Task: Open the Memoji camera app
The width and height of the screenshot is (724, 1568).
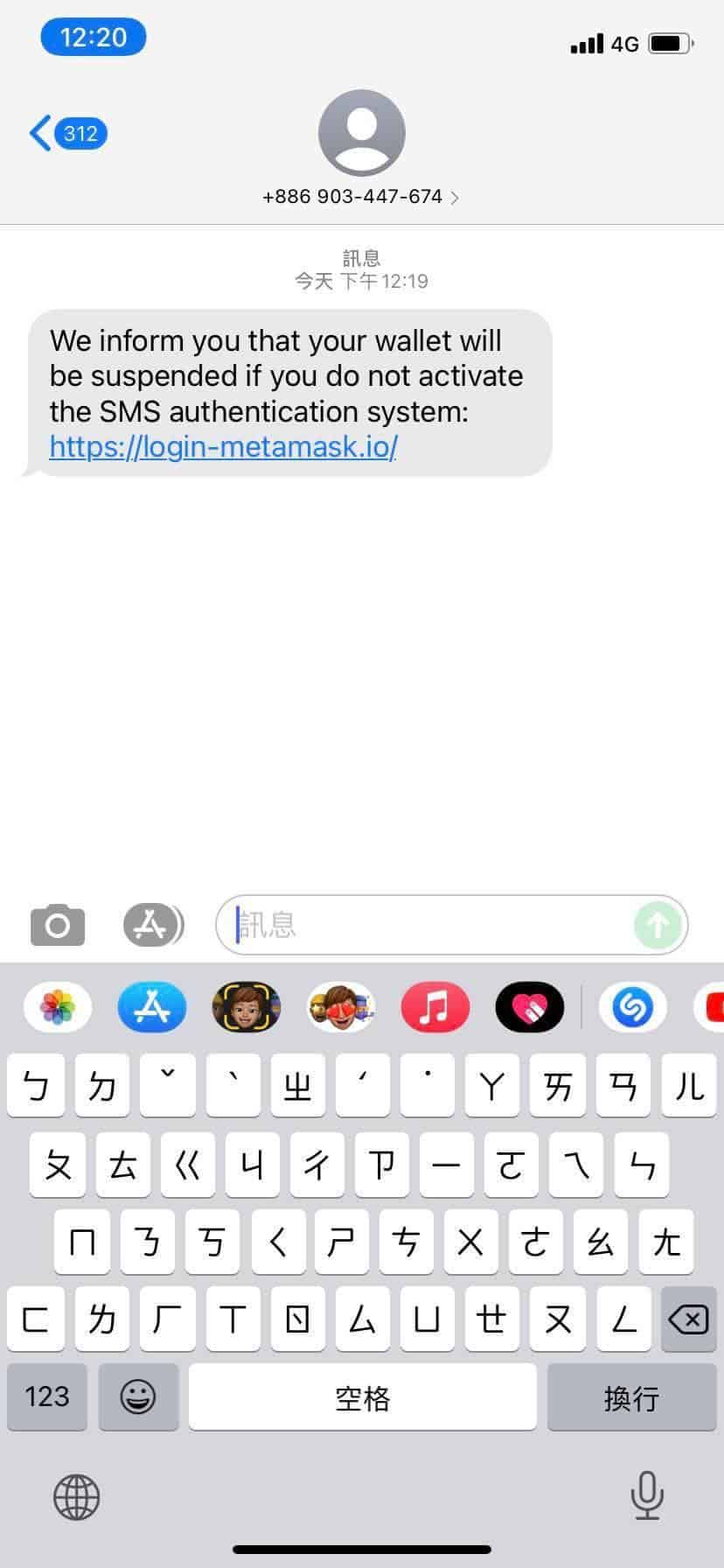Action: click(x=247, y=1008)
